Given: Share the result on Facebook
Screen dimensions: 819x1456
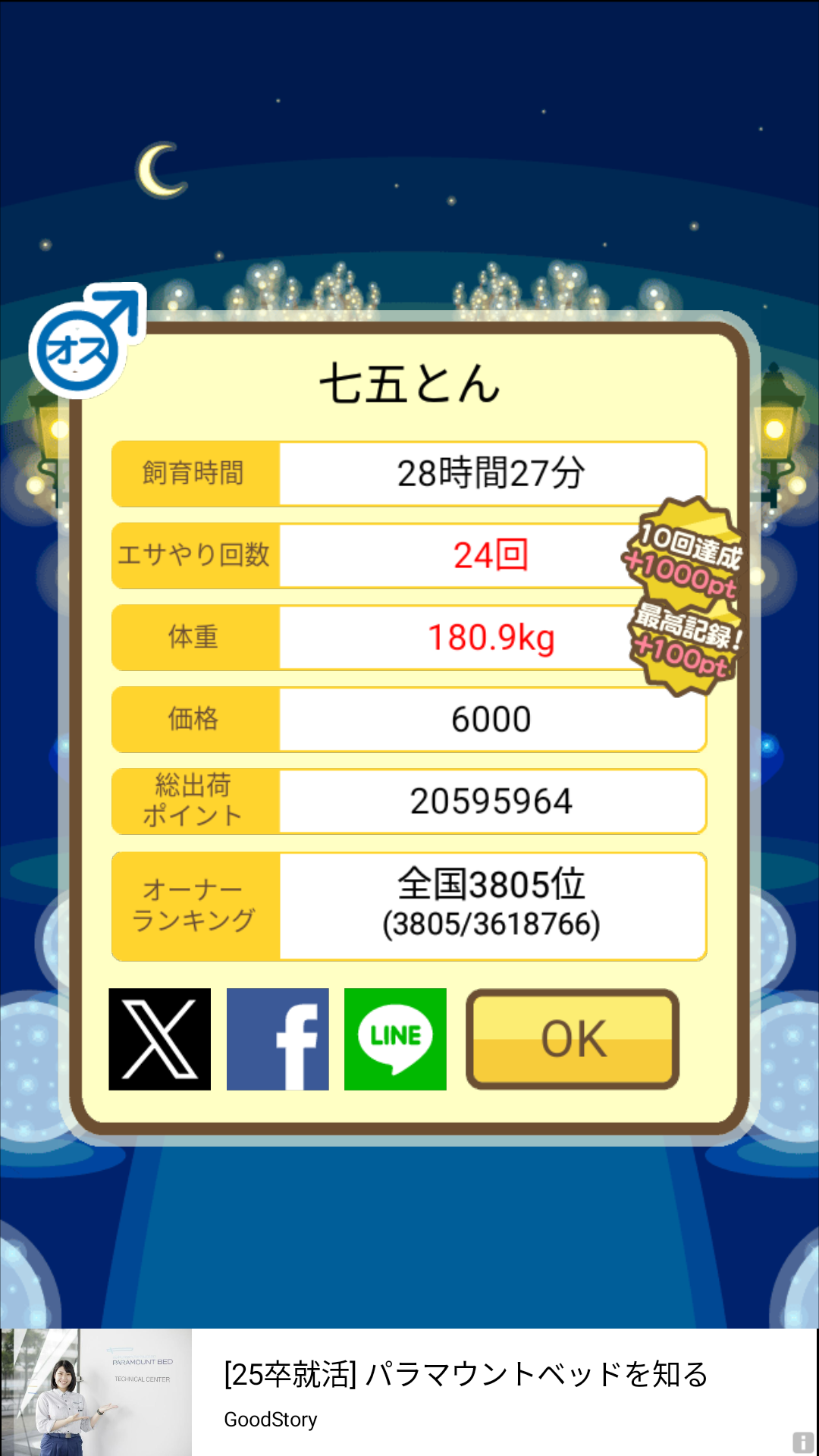Looking at the screenshot, I should point(278,1039).
